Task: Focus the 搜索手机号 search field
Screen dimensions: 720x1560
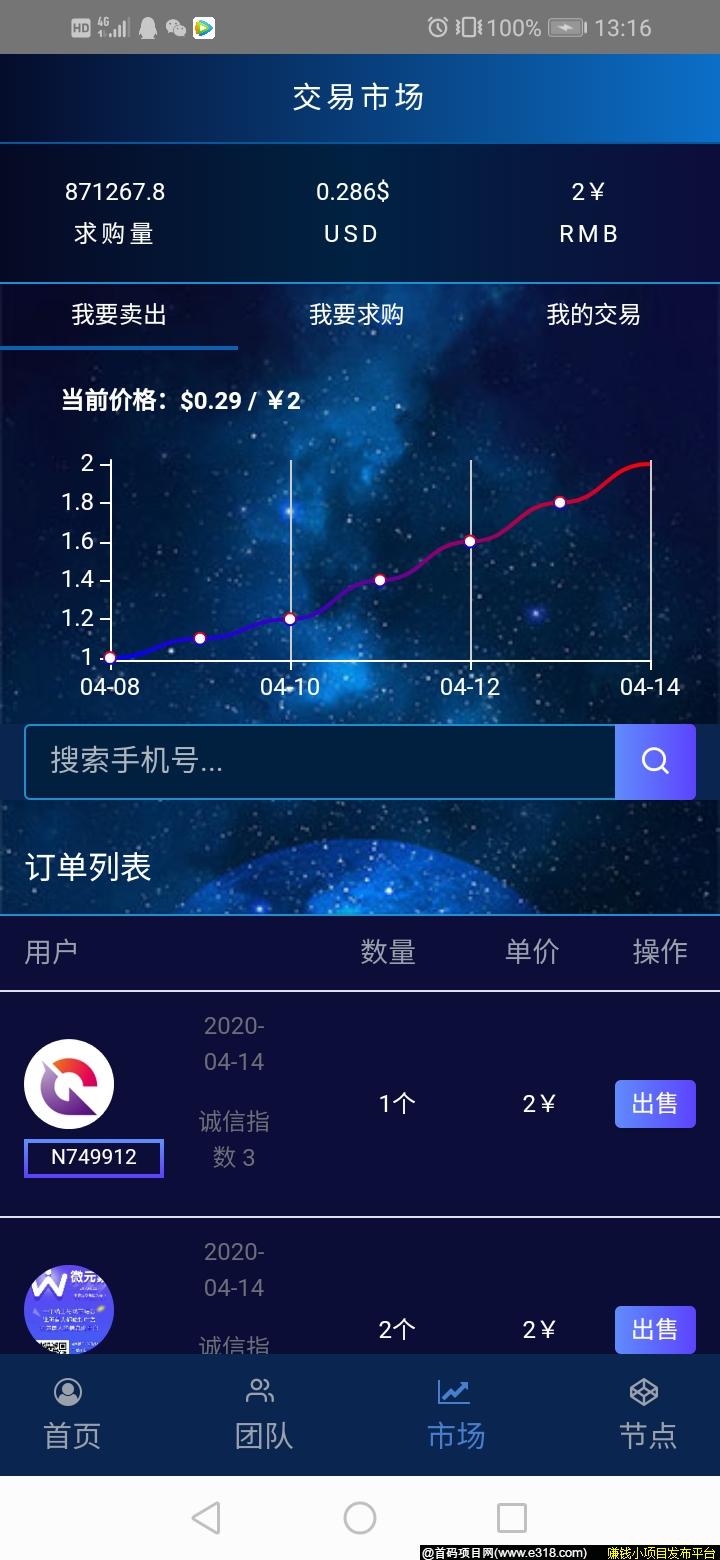Action: 320,762
